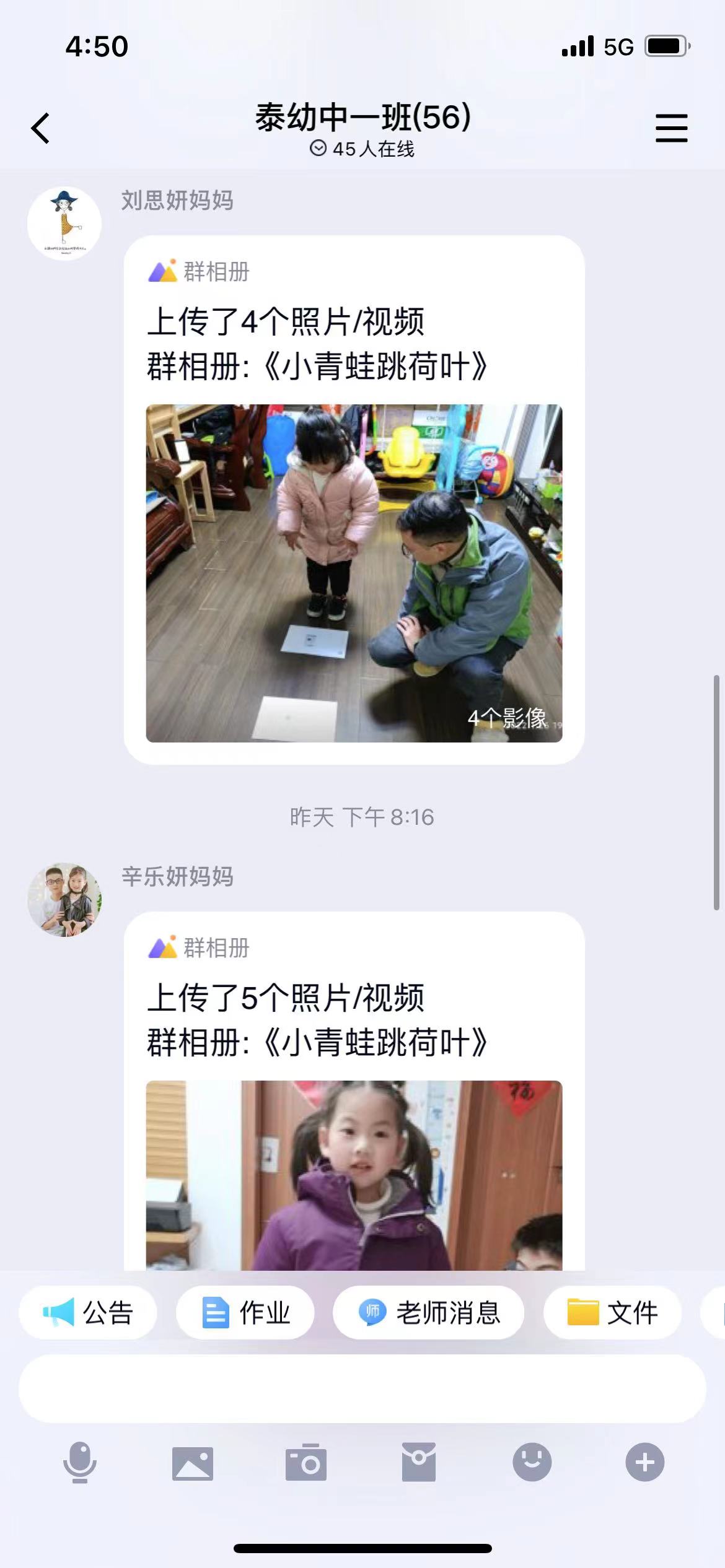View 刘思妍妈妈's profile avatar
Viewport: 725px width, 1568px height.
click(x=64, y=224)
